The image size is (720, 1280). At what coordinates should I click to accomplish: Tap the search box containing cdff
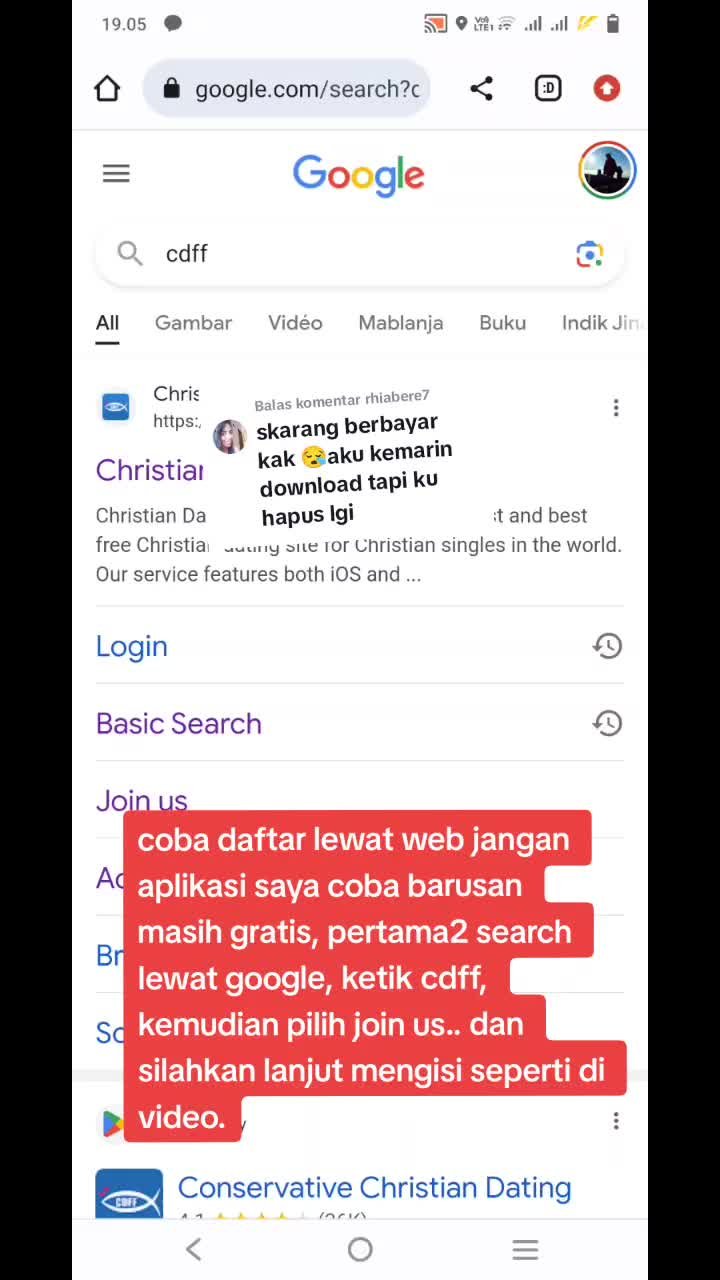pyautogui.click(x=350, y=254)
